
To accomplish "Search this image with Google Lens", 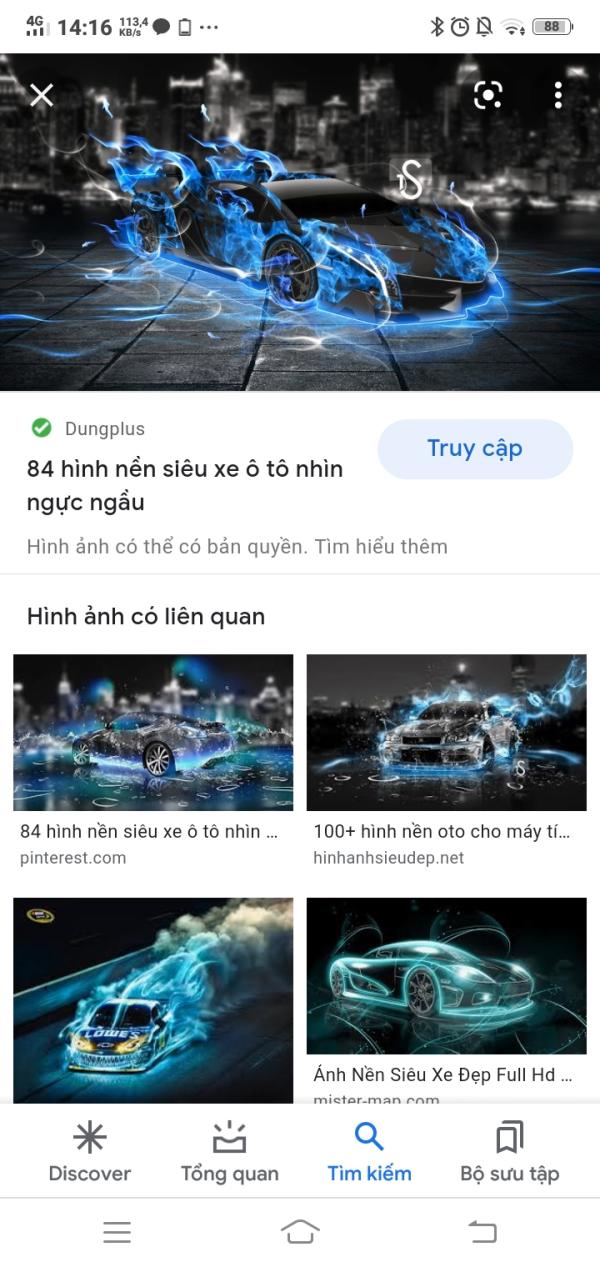I will tap(488, 95).
